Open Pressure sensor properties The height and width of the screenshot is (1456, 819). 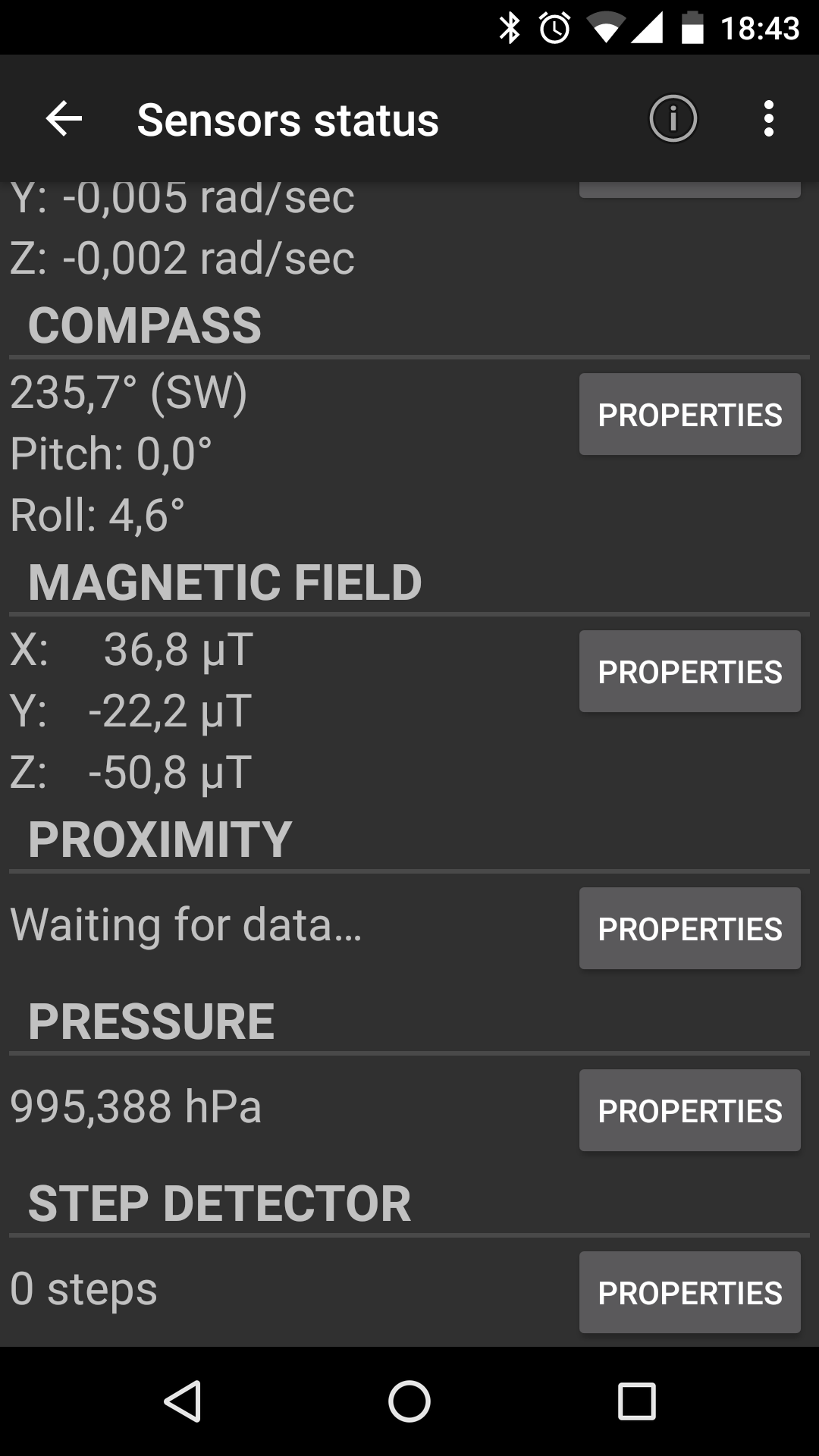click(689, 1110)
